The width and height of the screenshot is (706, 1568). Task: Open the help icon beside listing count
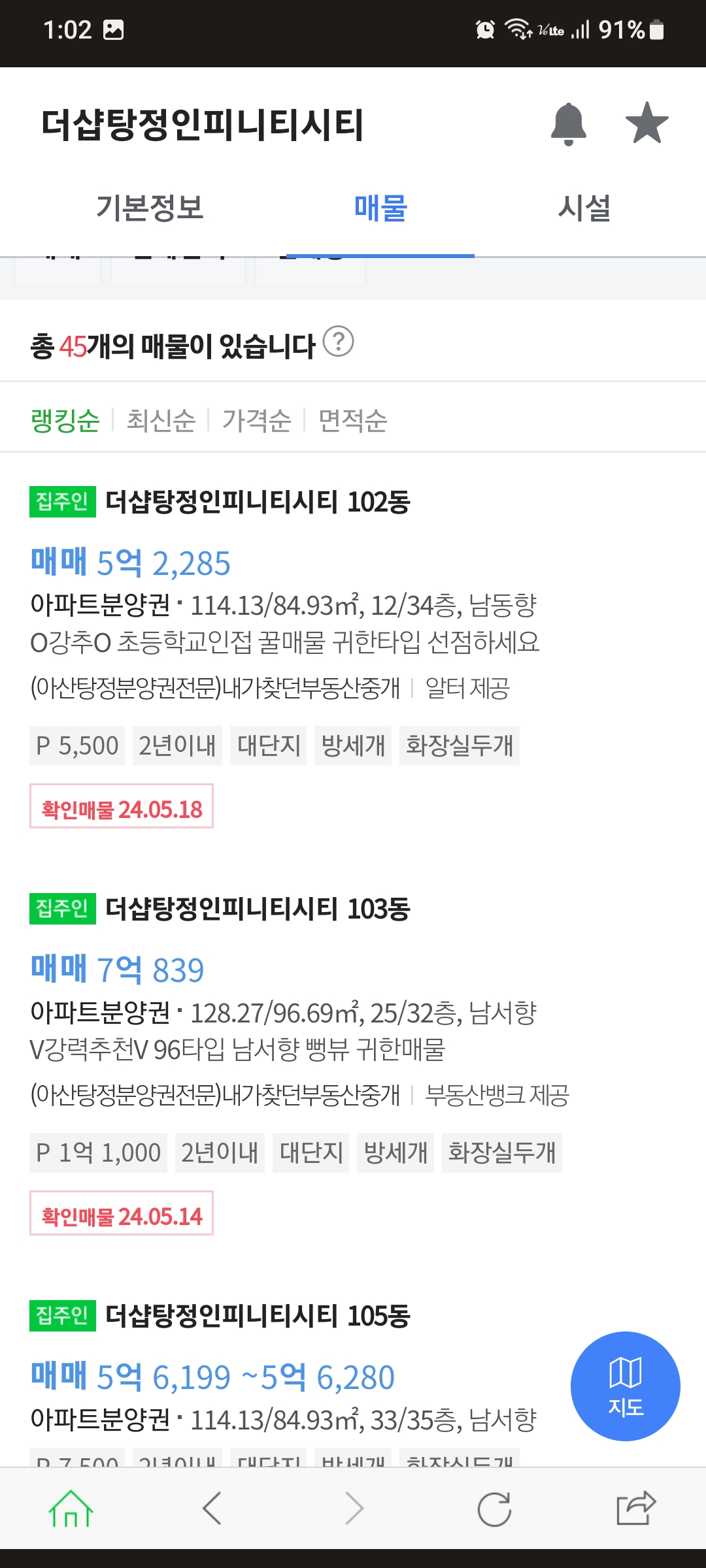(339, 342)
